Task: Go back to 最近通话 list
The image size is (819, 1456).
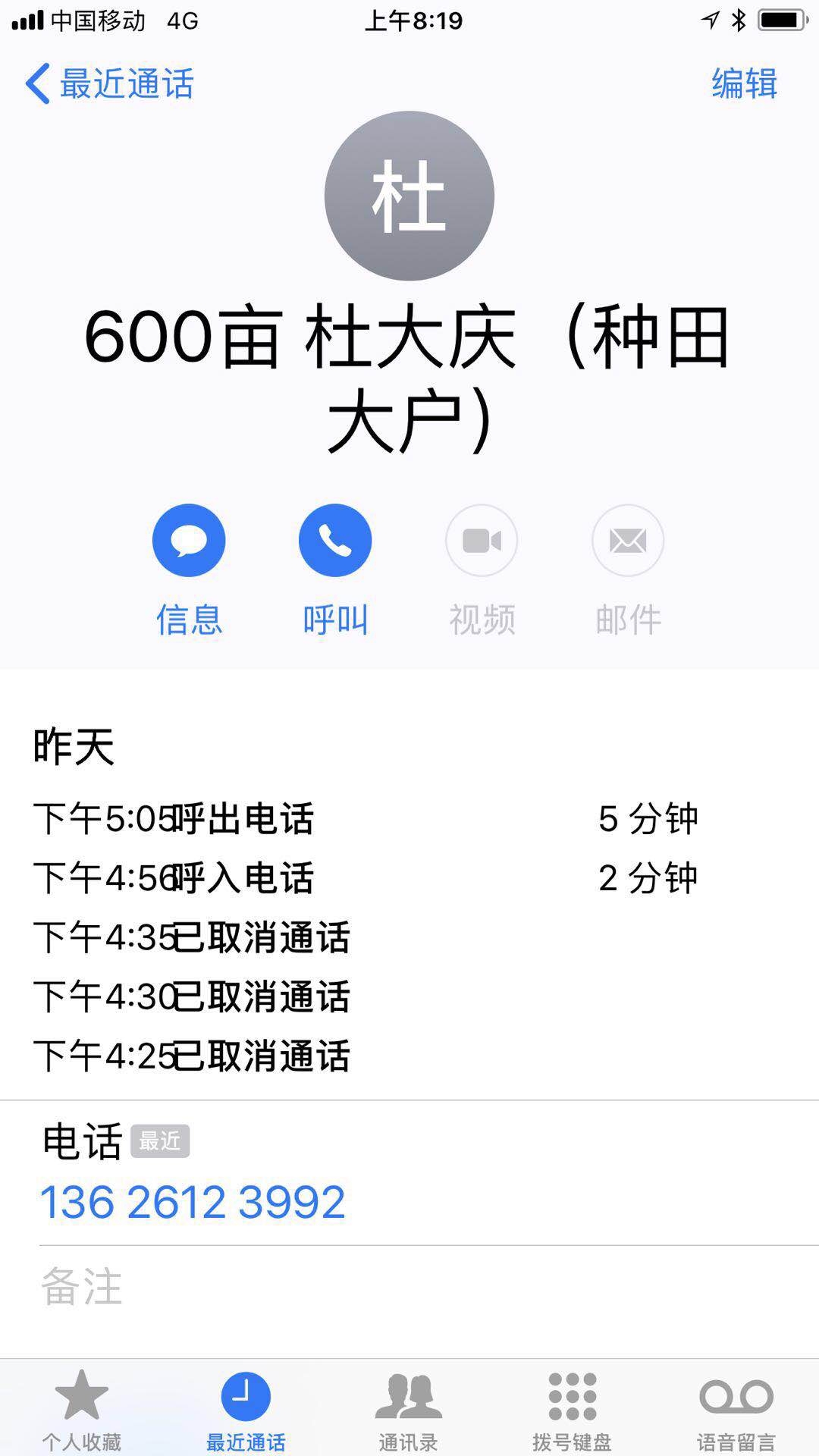Action: (x=110, y=83)
